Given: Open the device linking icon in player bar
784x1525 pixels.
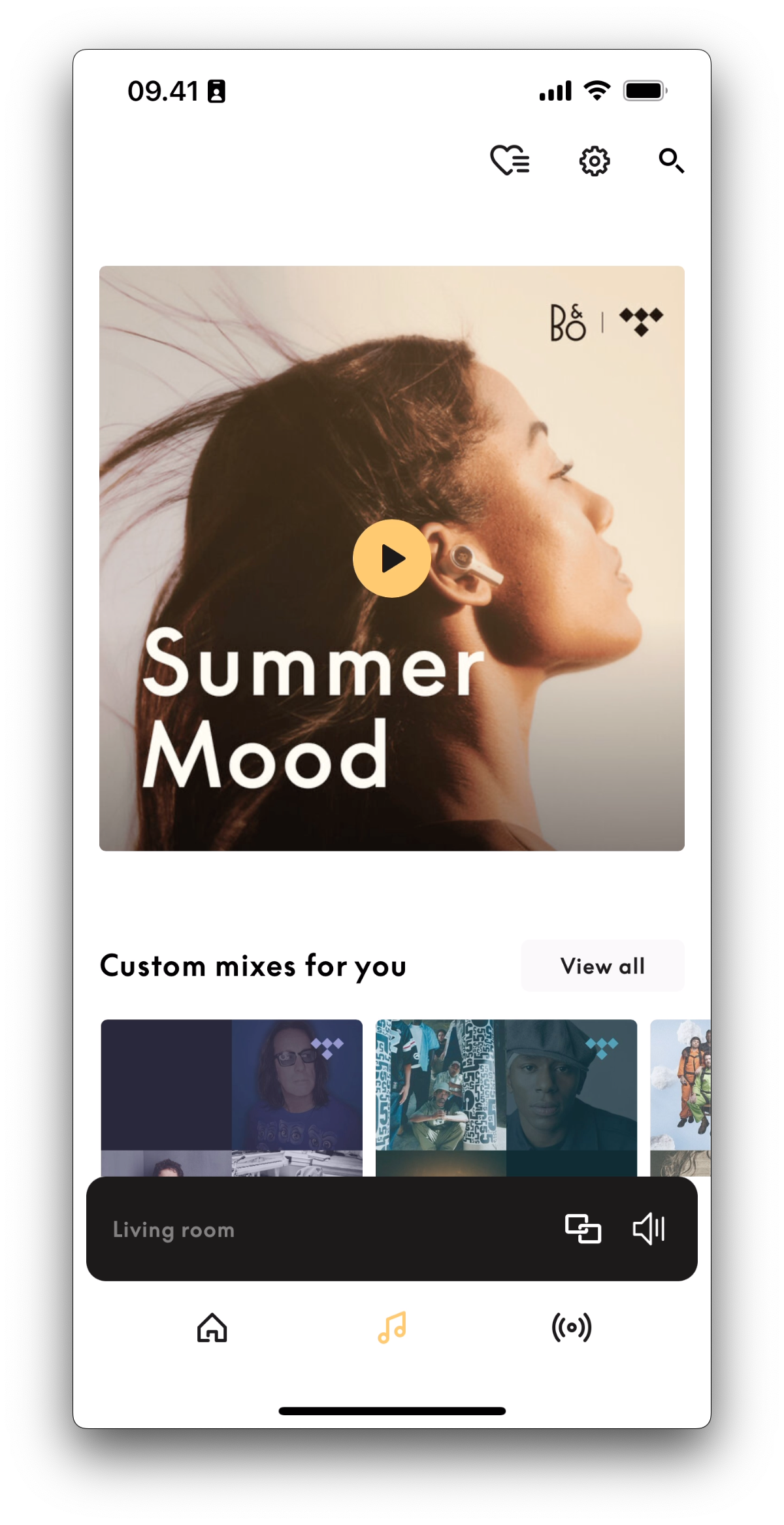Looking at the screenshot, I should coord(583,1228).
